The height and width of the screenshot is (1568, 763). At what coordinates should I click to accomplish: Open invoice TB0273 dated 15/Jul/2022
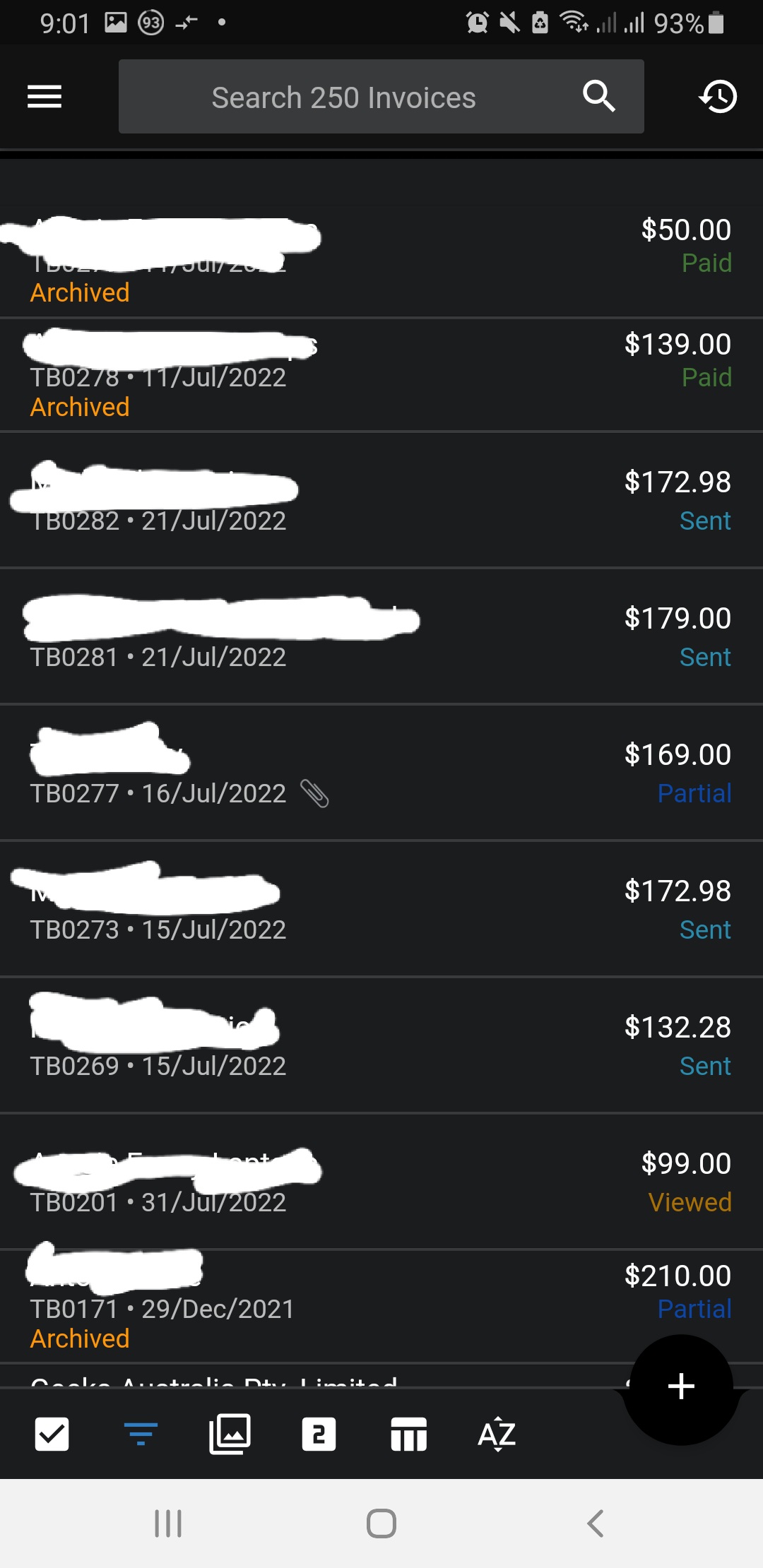click(381, 909)
